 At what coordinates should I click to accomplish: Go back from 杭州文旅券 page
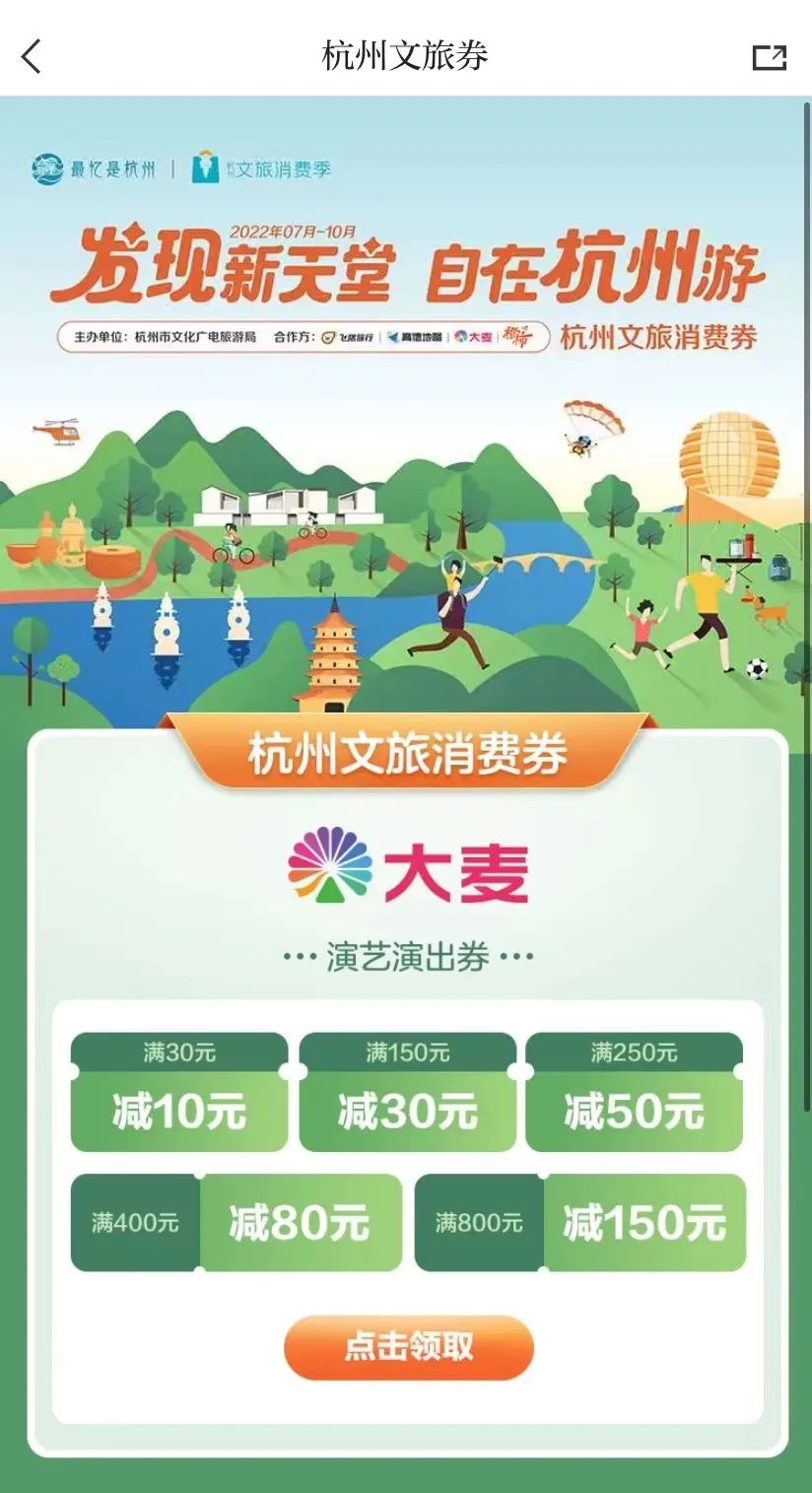(x=32, y=56)
